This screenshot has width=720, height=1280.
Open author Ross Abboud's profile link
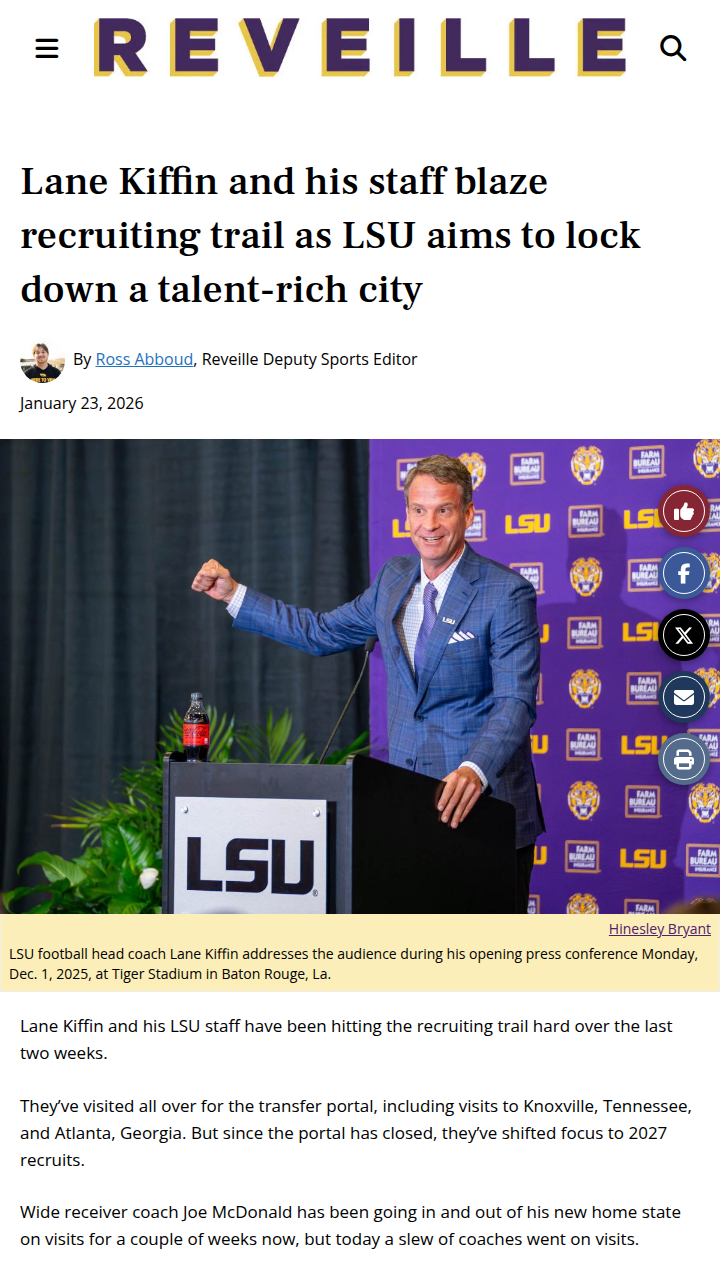pyautogui.click(x=144, y=359)
